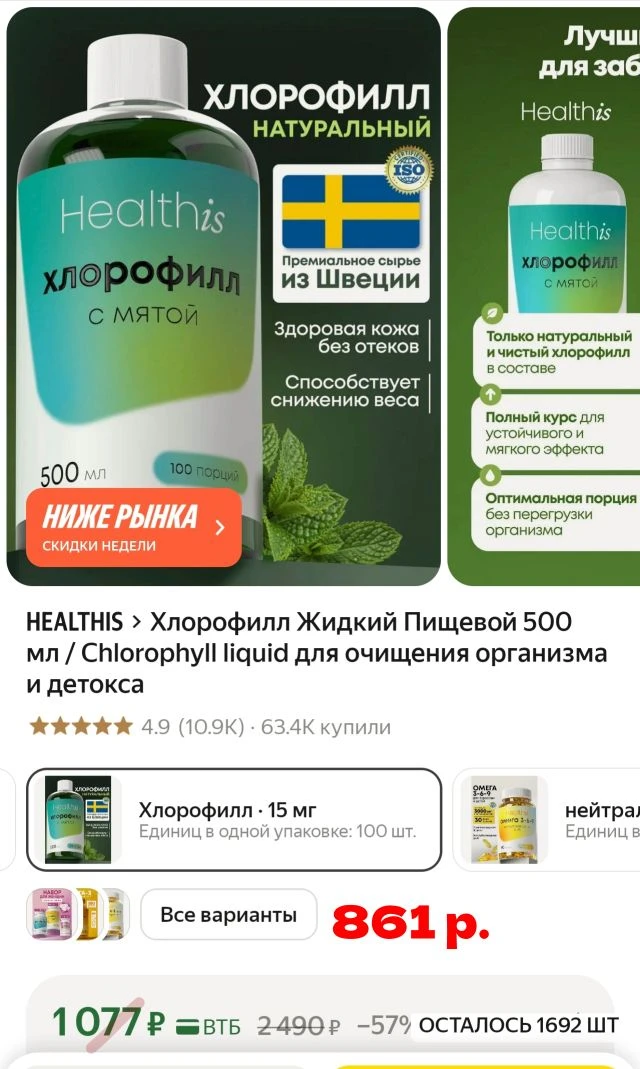
Task: Choose the Омега 3-6-9 variant card
Action: (x=545, y=819)
